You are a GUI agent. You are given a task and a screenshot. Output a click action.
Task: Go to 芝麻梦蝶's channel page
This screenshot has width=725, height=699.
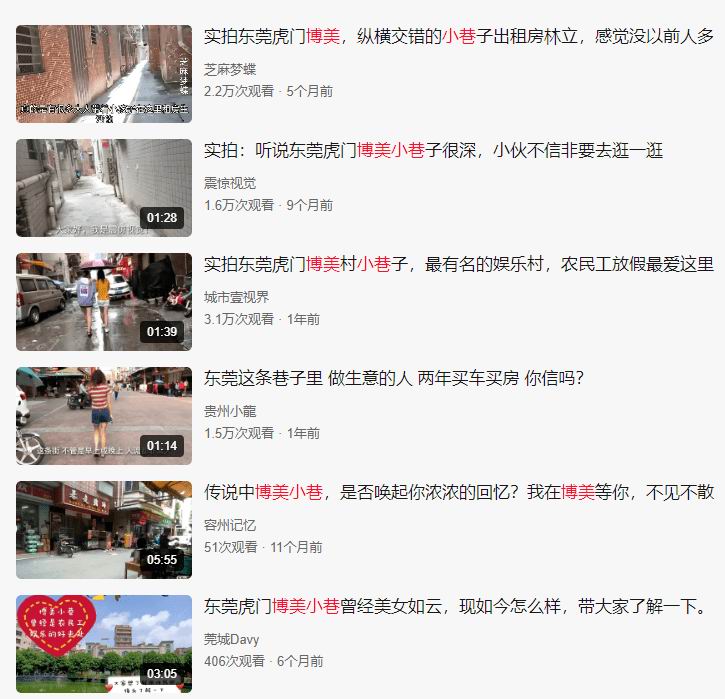coord(230,69)
